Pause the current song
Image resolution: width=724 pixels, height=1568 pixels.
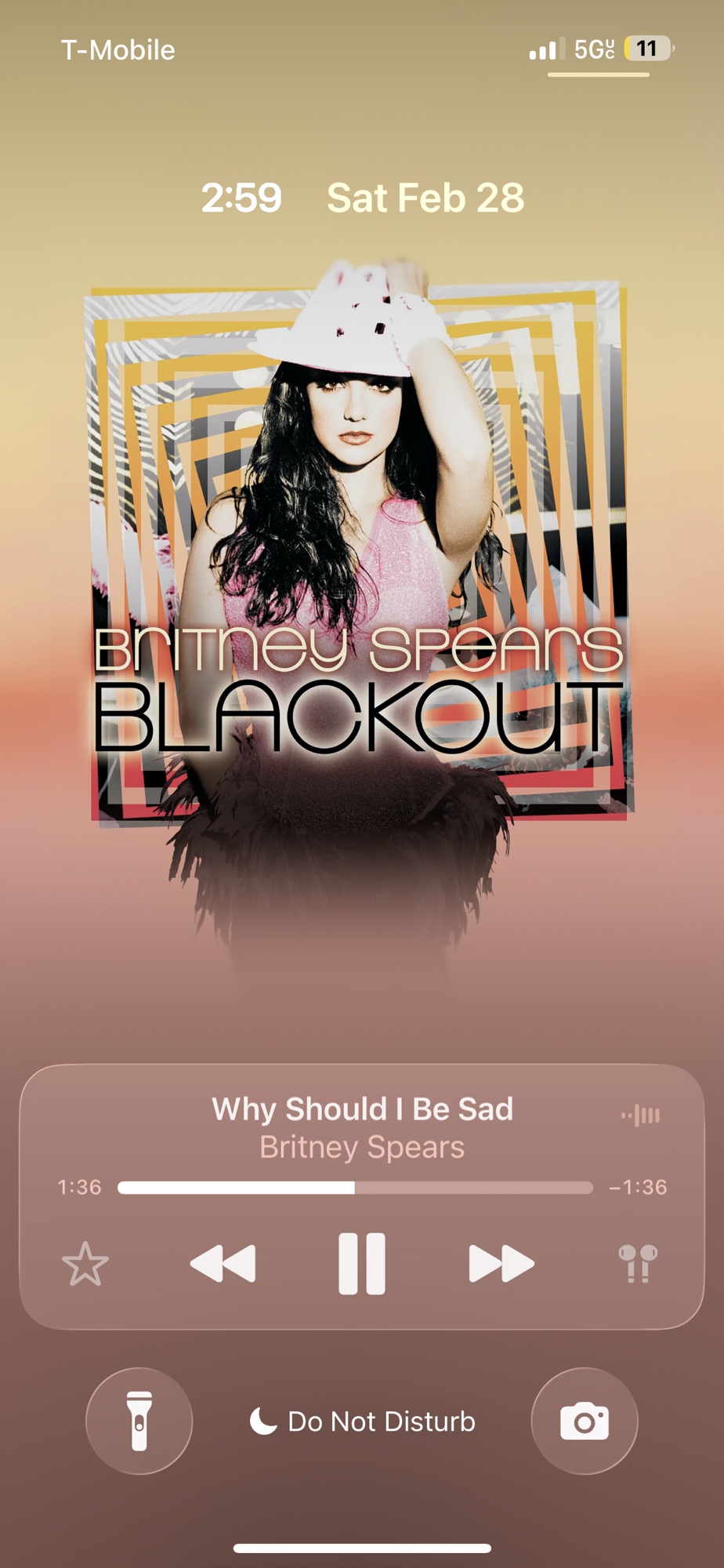coord(361,1263)
